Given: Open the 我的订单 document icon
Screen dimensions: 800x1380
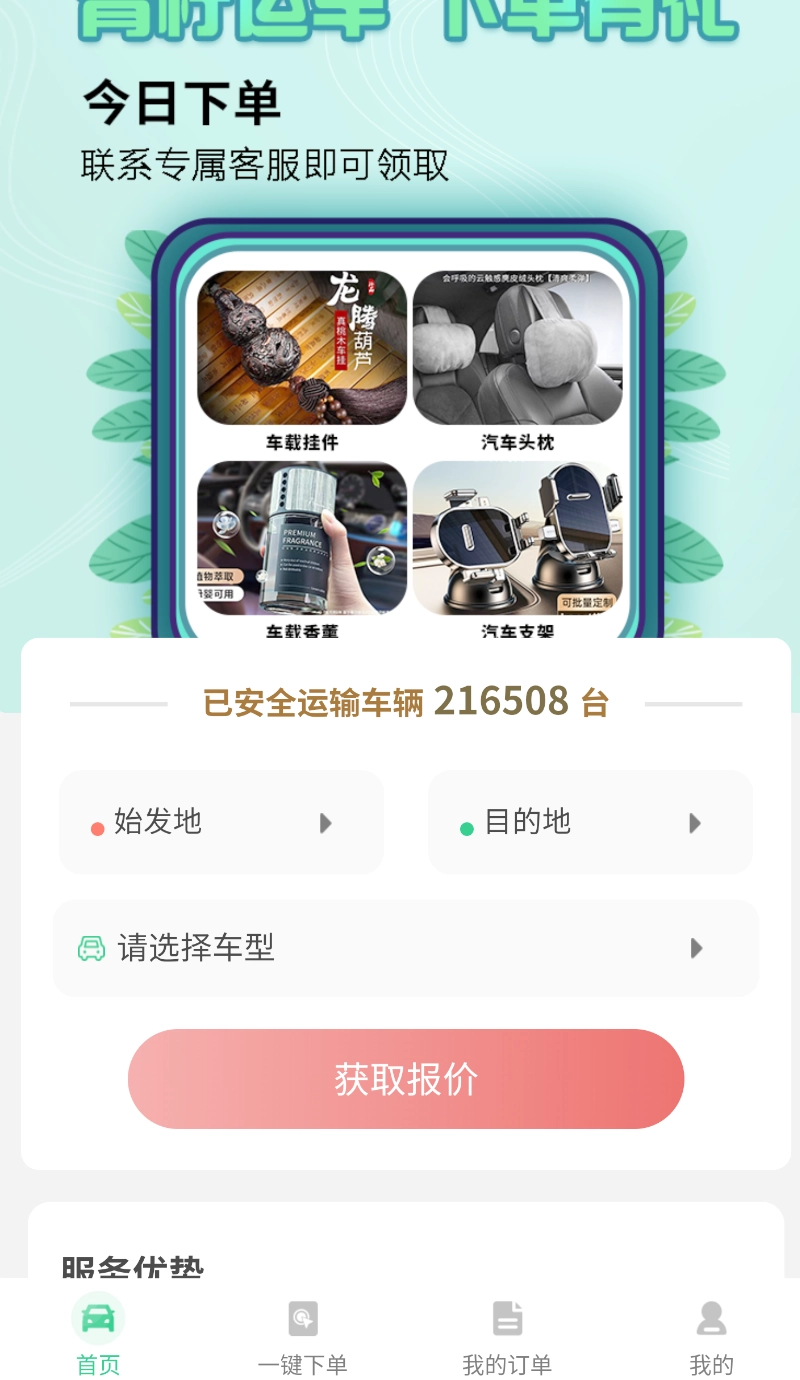Looking at the screenshot, I should point(507,1318).
